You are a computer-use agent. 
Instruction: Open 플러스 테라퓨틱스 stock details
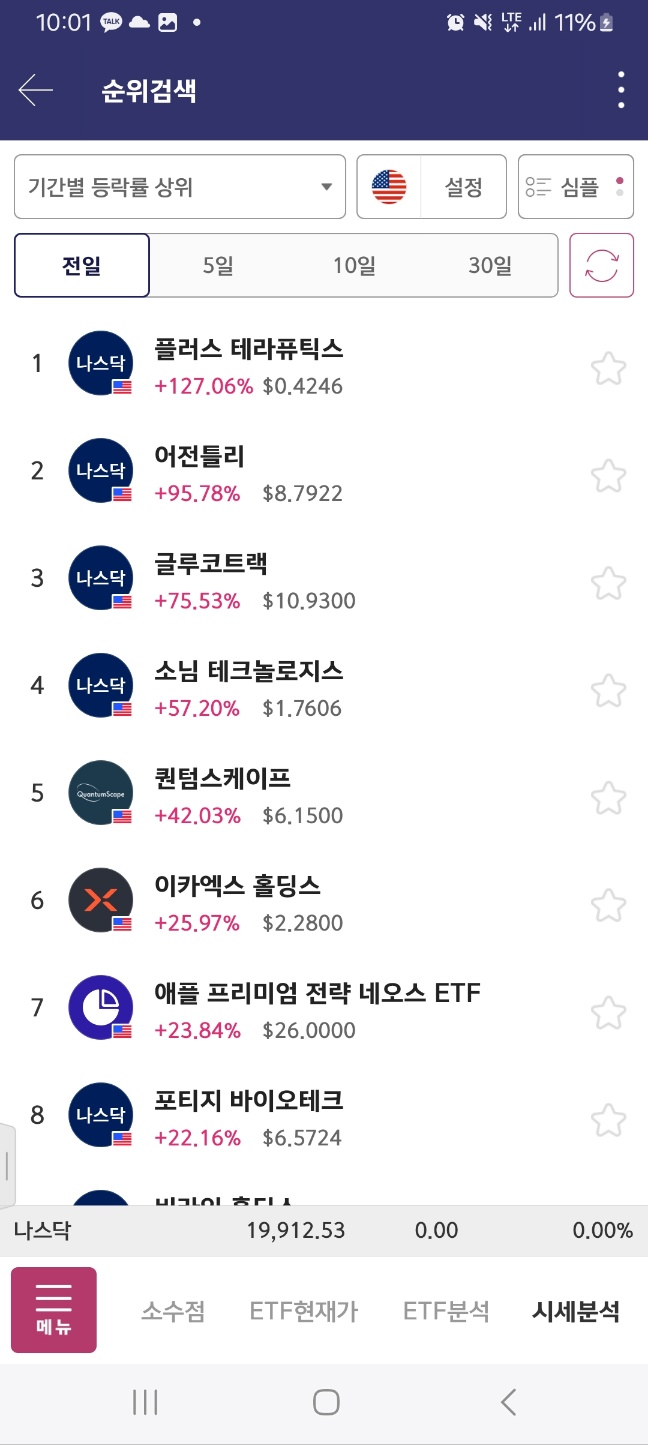tap(248, 350)
